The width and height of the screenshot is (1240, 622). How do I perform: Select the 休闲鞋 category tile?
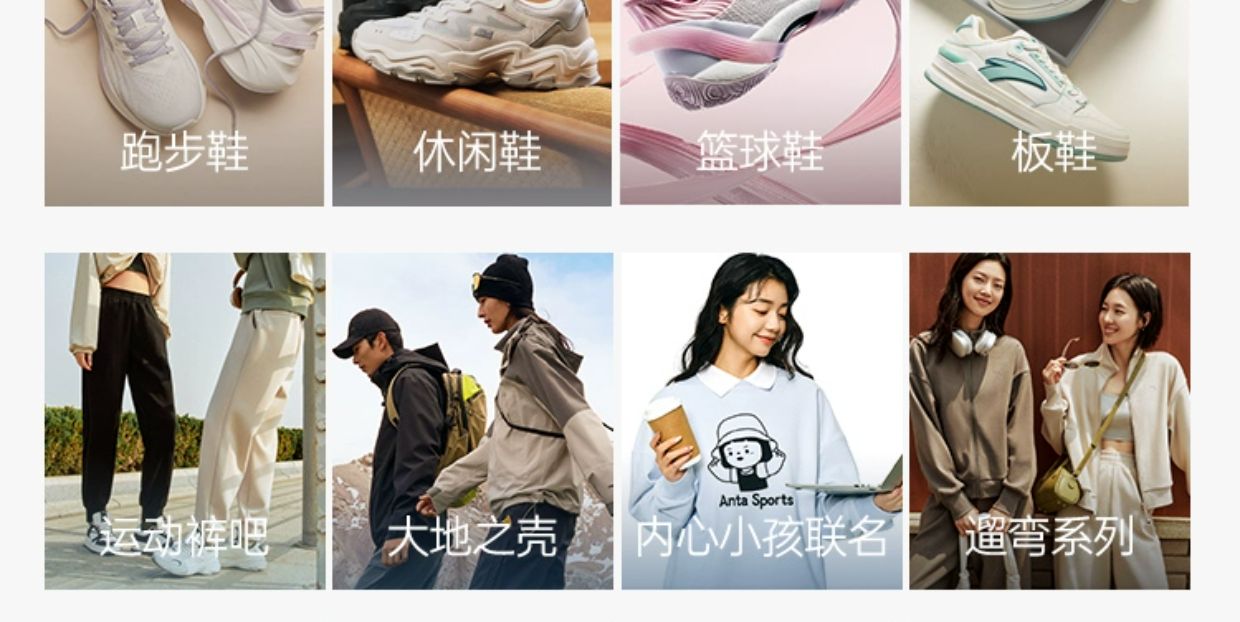tap(472, 103)
